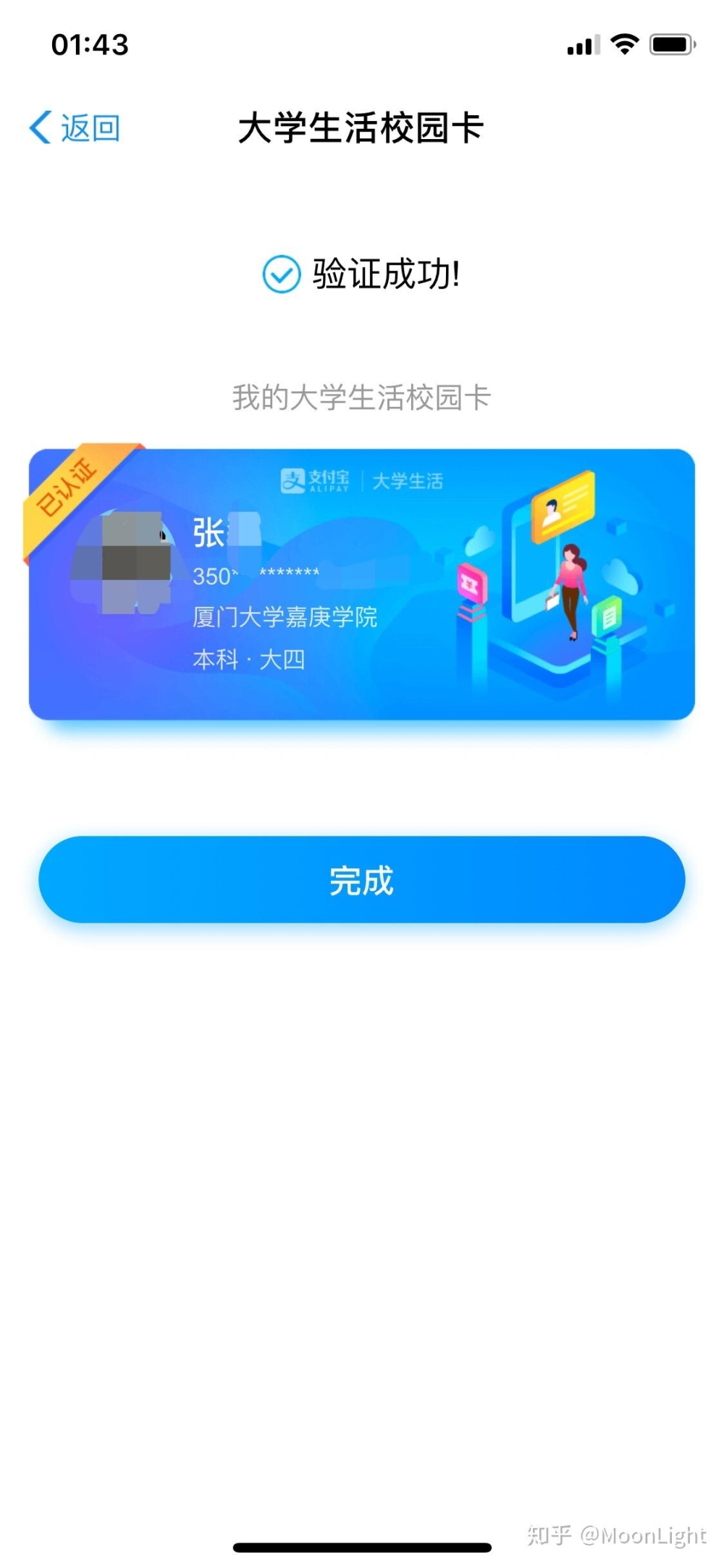
Task: Go back using the 返回 button
Action: point(75,128)
